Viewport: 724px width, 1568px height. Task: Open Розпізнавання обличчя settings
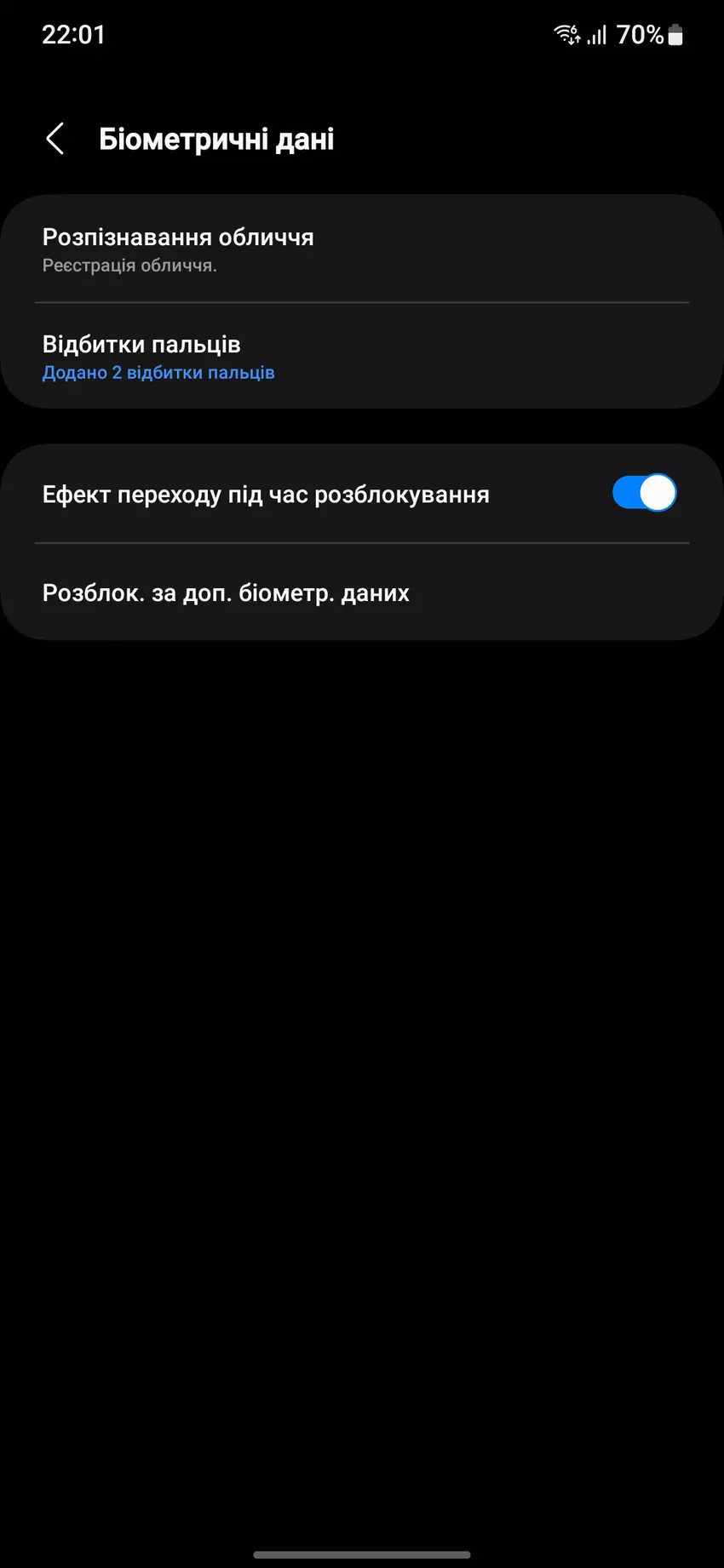[x=361, y=249]
